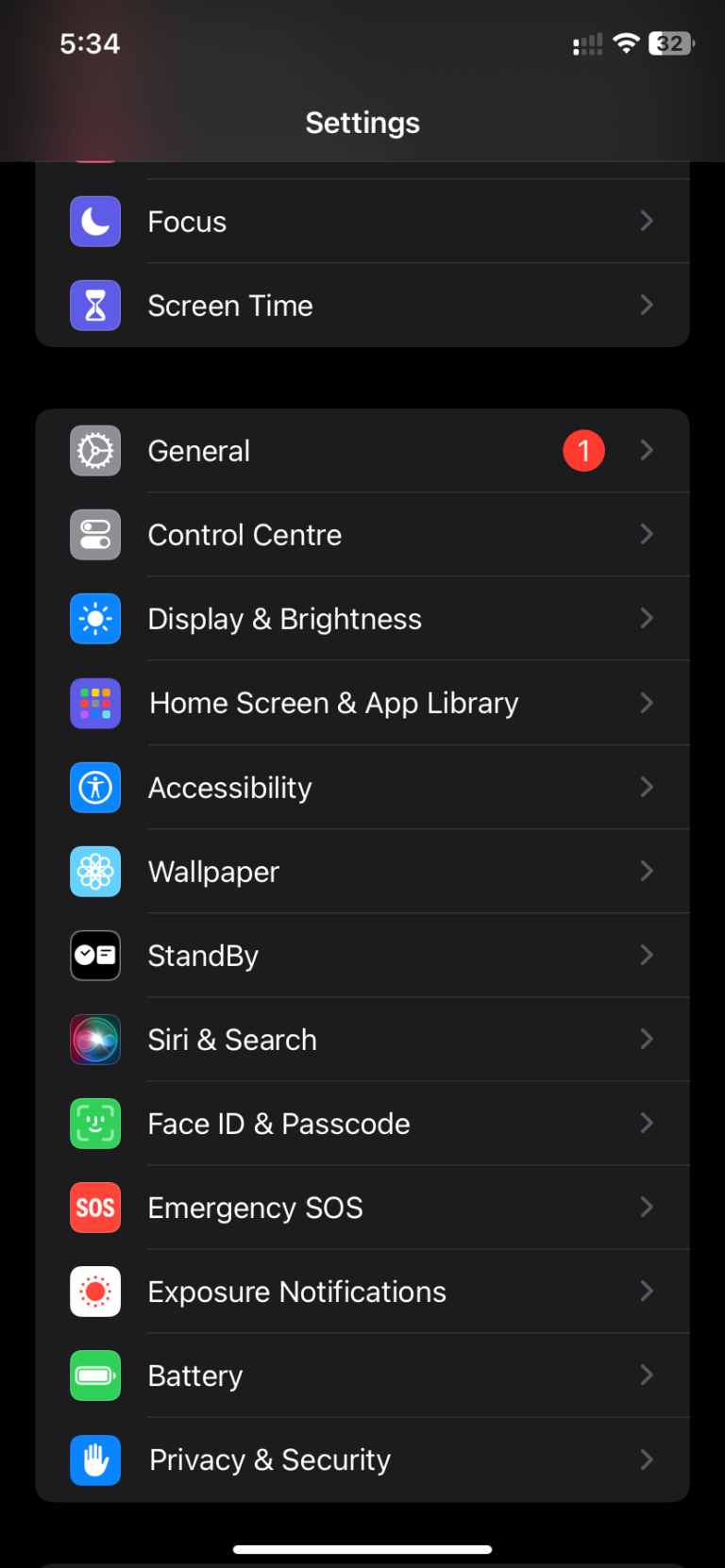Open Privacy & Security settings

coord(268,1460)
